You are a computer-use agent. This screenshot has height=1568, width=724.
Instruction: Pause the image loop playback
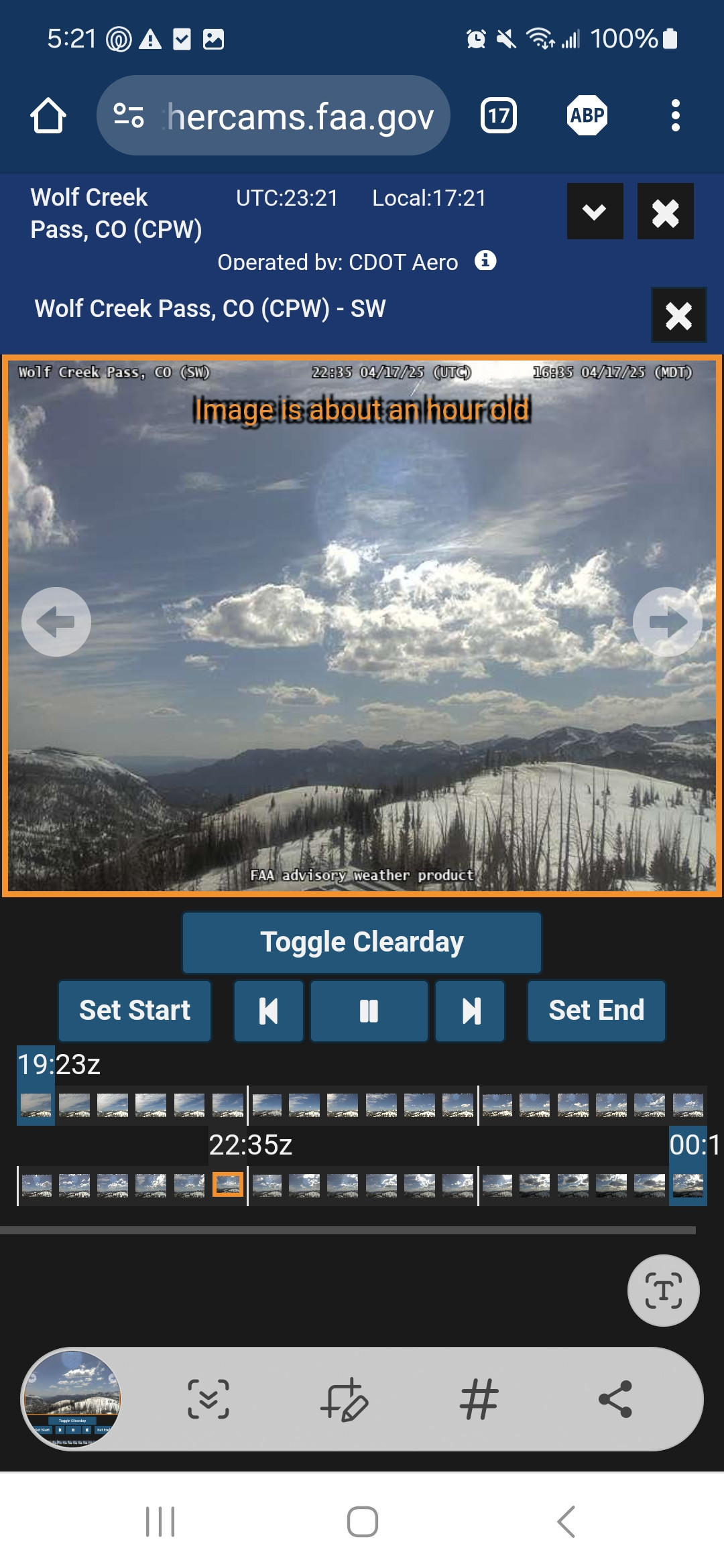tap(369, 1010)
